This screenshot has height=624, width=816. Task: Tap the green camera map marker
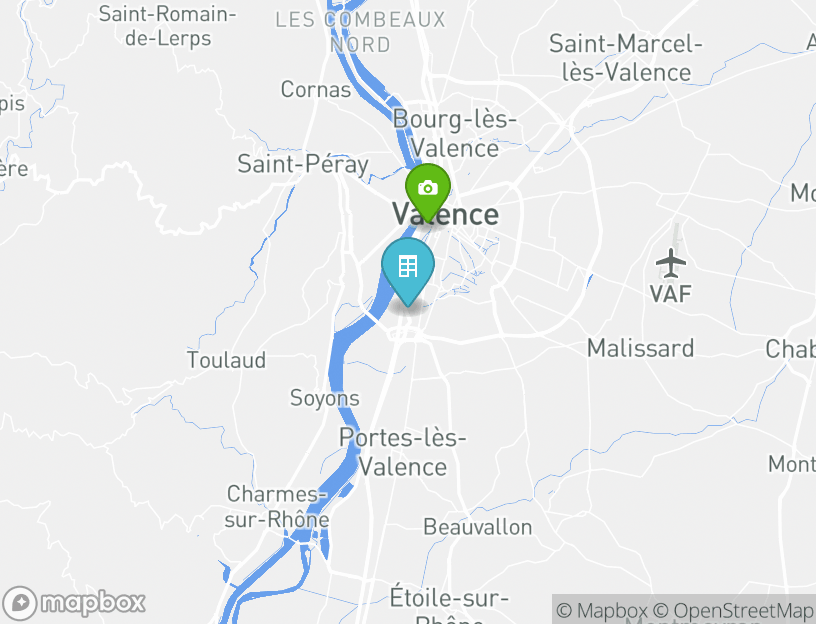pos(428,189)
